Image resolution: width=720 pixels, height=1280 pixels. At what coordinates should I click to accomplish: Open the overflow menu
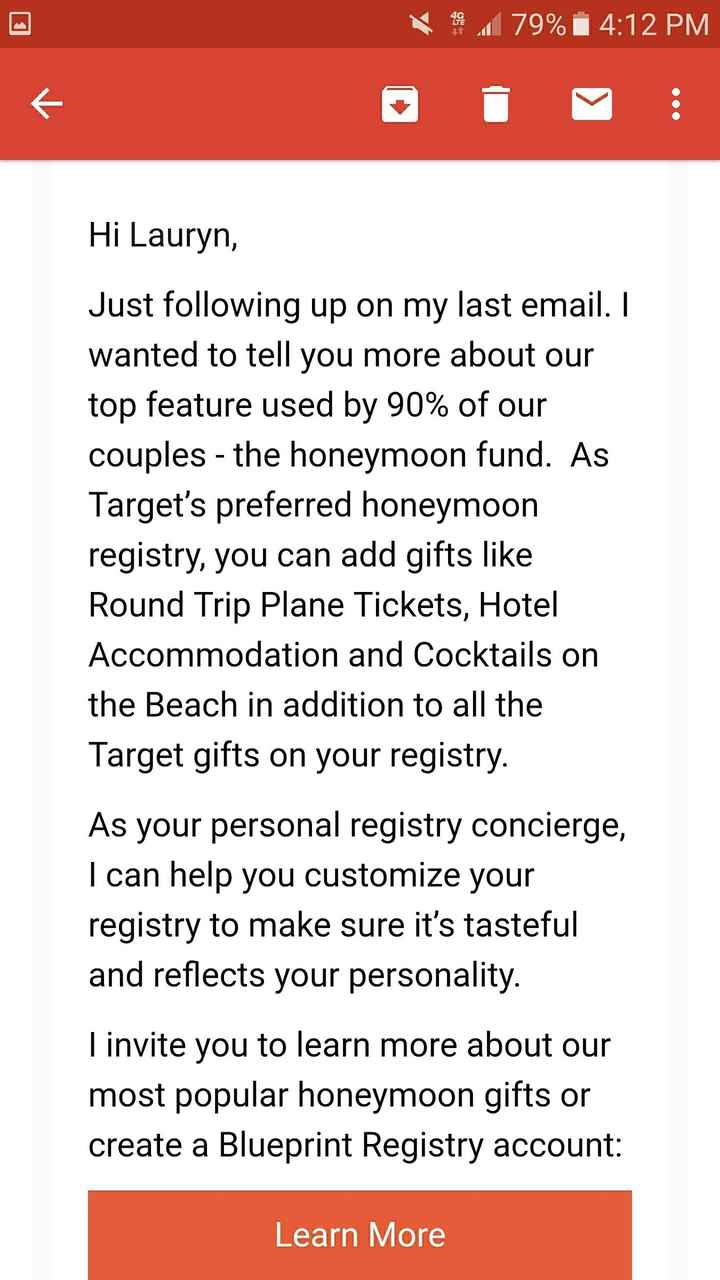677,104
